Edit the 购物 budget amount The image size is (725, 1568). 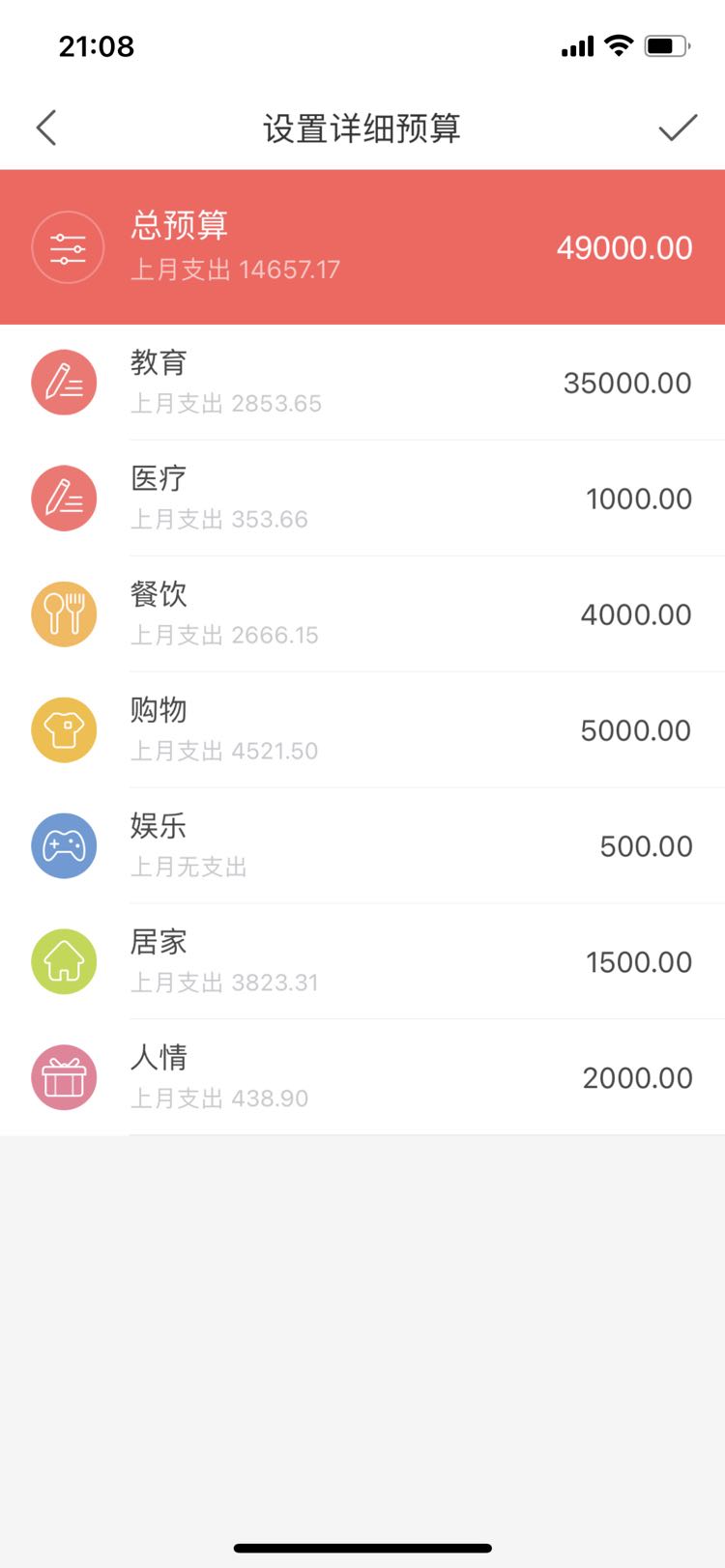pos(635,730)
